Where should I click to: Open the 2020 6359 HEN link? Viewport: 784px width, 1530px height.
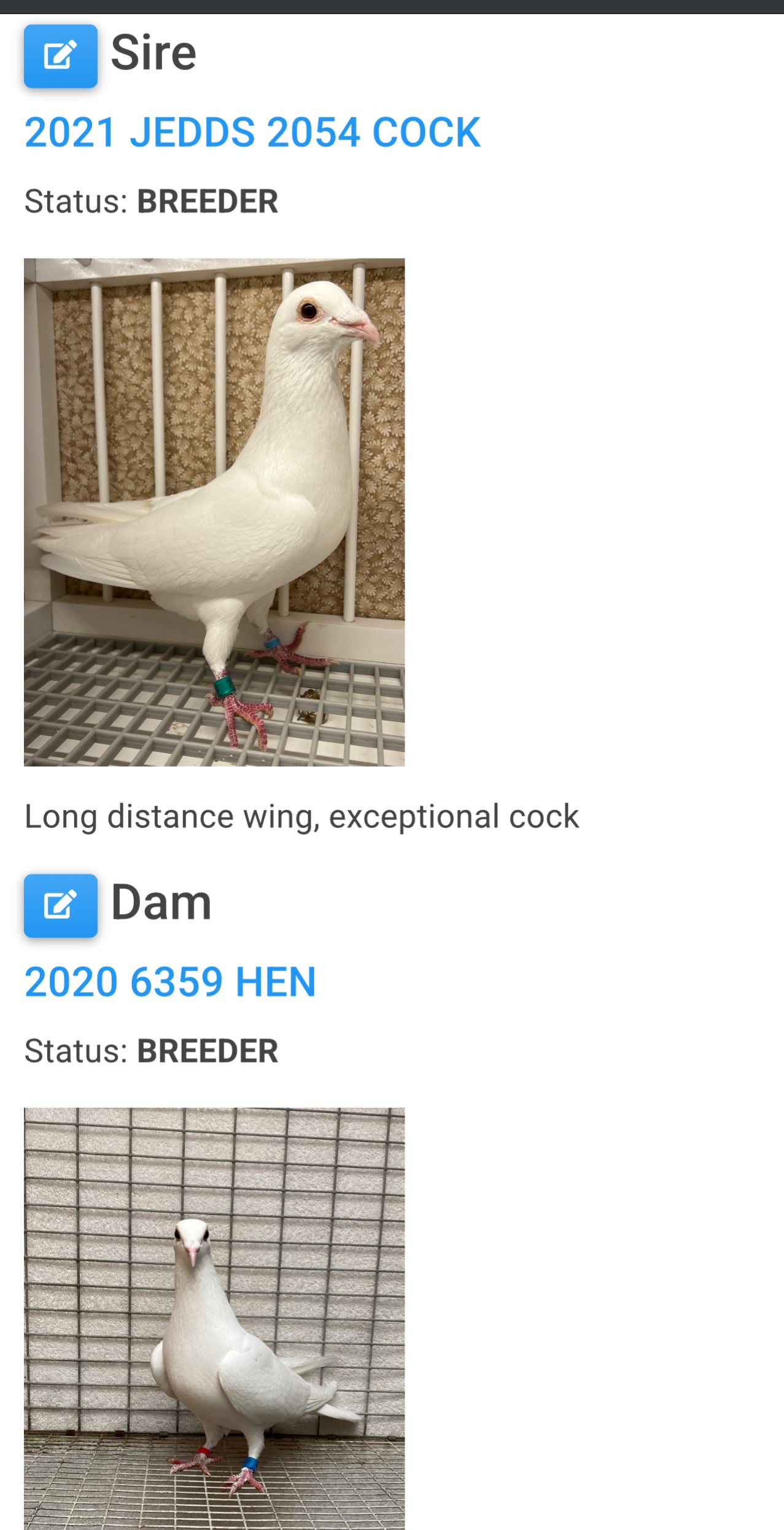pyautogui.click(x=170, y=982)
